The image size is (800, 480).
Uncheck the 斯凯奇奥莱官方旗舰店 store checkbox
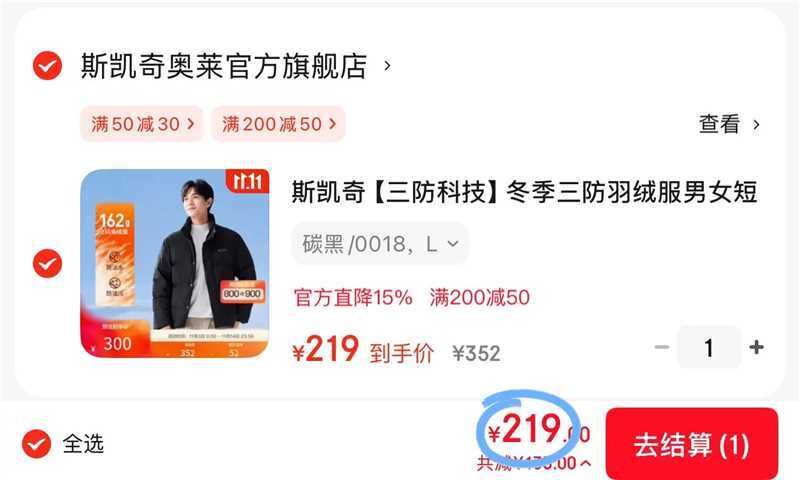click(x=47, y=66)
